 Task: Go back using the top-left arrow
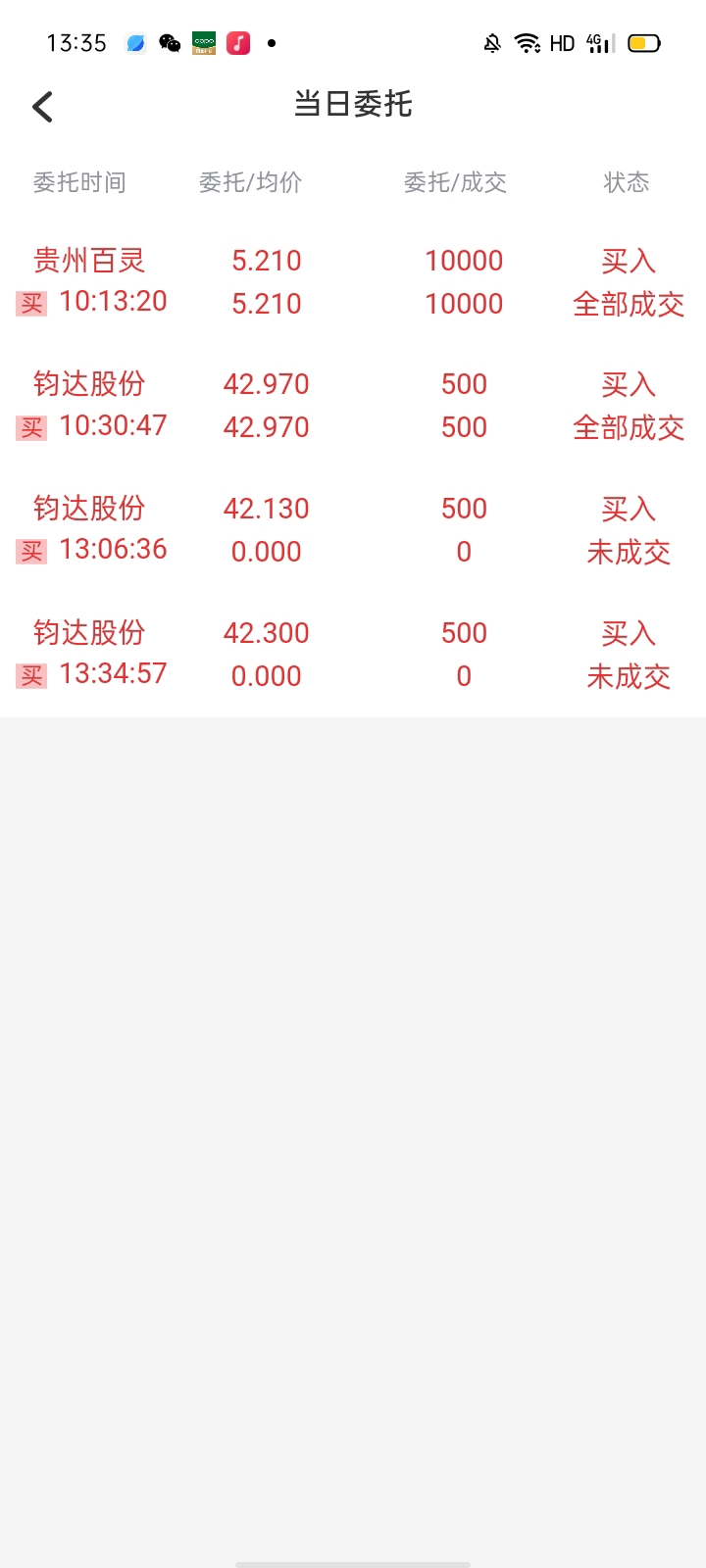tap(42, 106)
